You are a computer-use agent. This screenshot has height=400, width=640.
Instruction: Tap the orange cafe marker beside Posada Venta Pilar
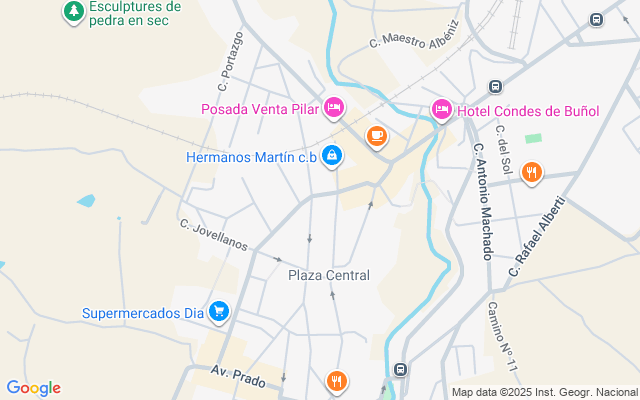[376, 136]
